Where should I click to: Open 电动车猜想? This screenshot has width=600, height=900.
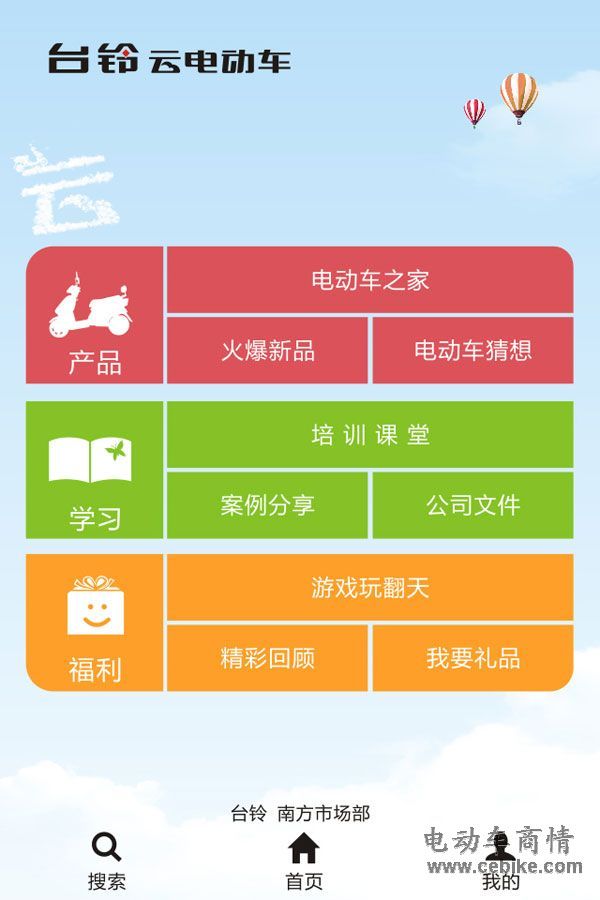(473, 350)
